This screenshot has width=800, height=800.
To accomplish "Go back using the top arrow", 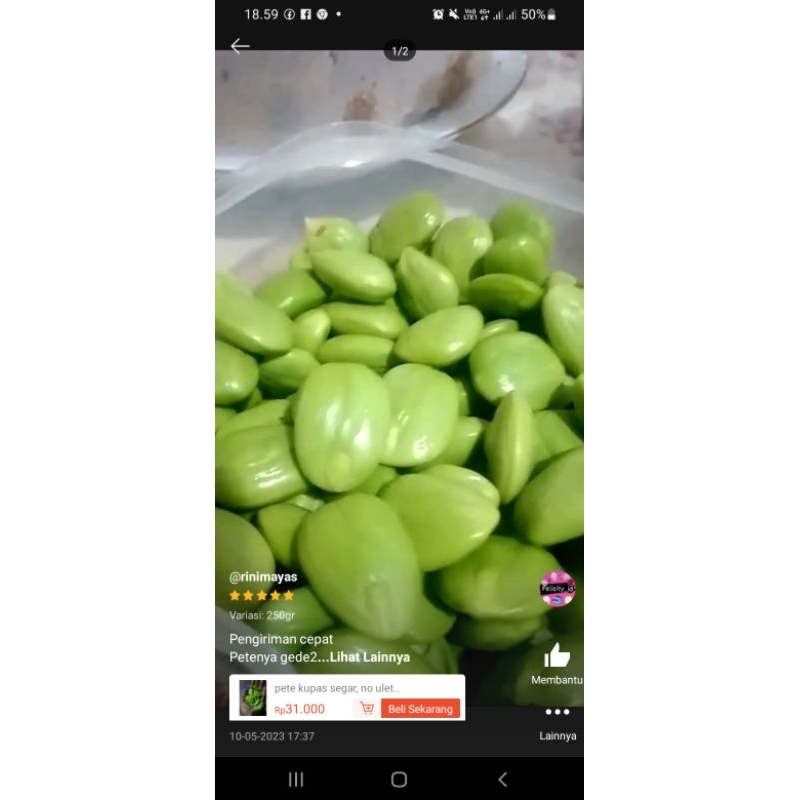I will point(240,46).
